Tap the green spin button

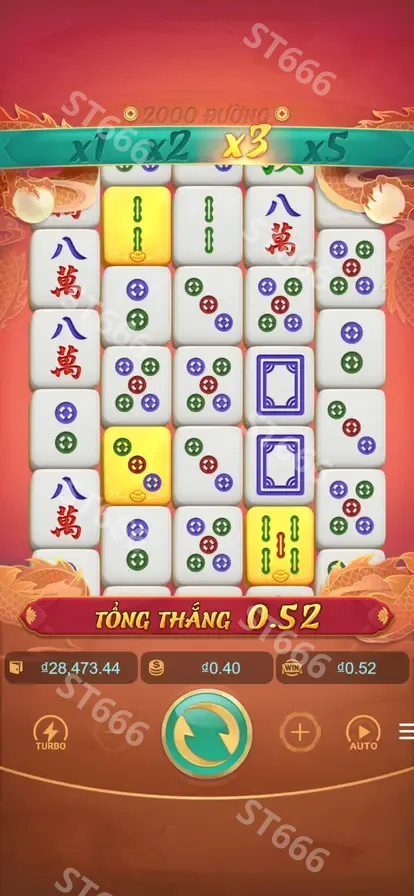[207, 733]
